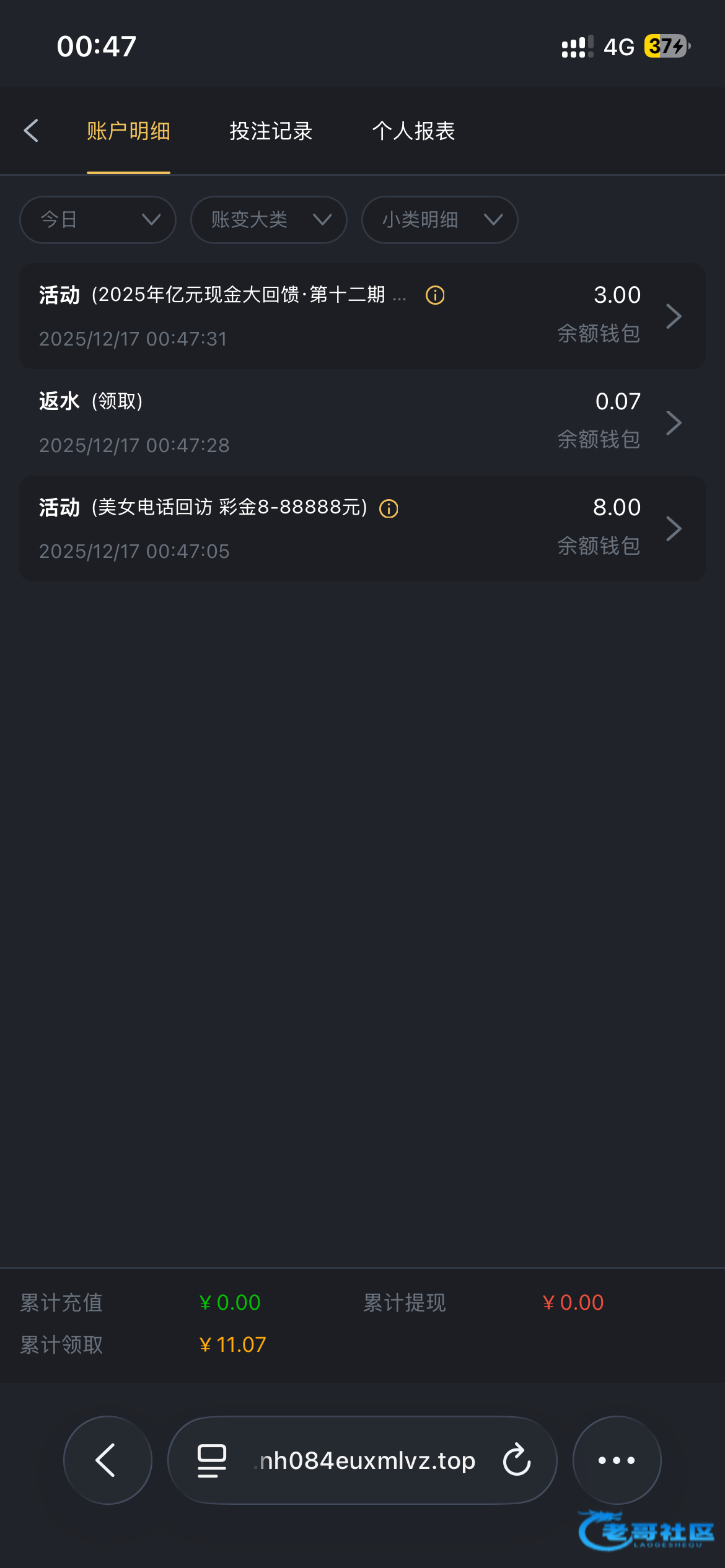Open the page settings icon in address bar

(212, 1460)
